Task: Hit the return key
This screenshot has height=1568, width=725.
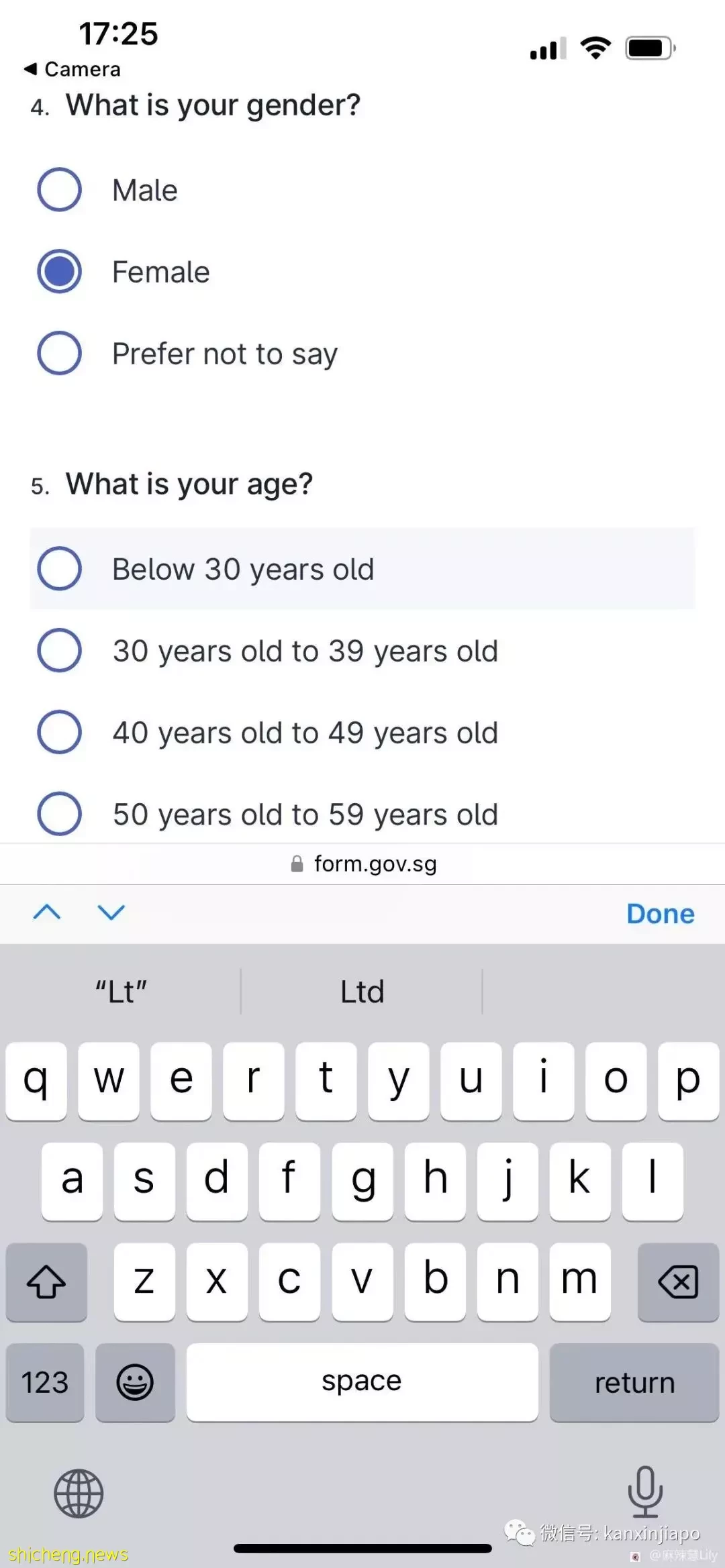Action: (x=634, y=1382)
